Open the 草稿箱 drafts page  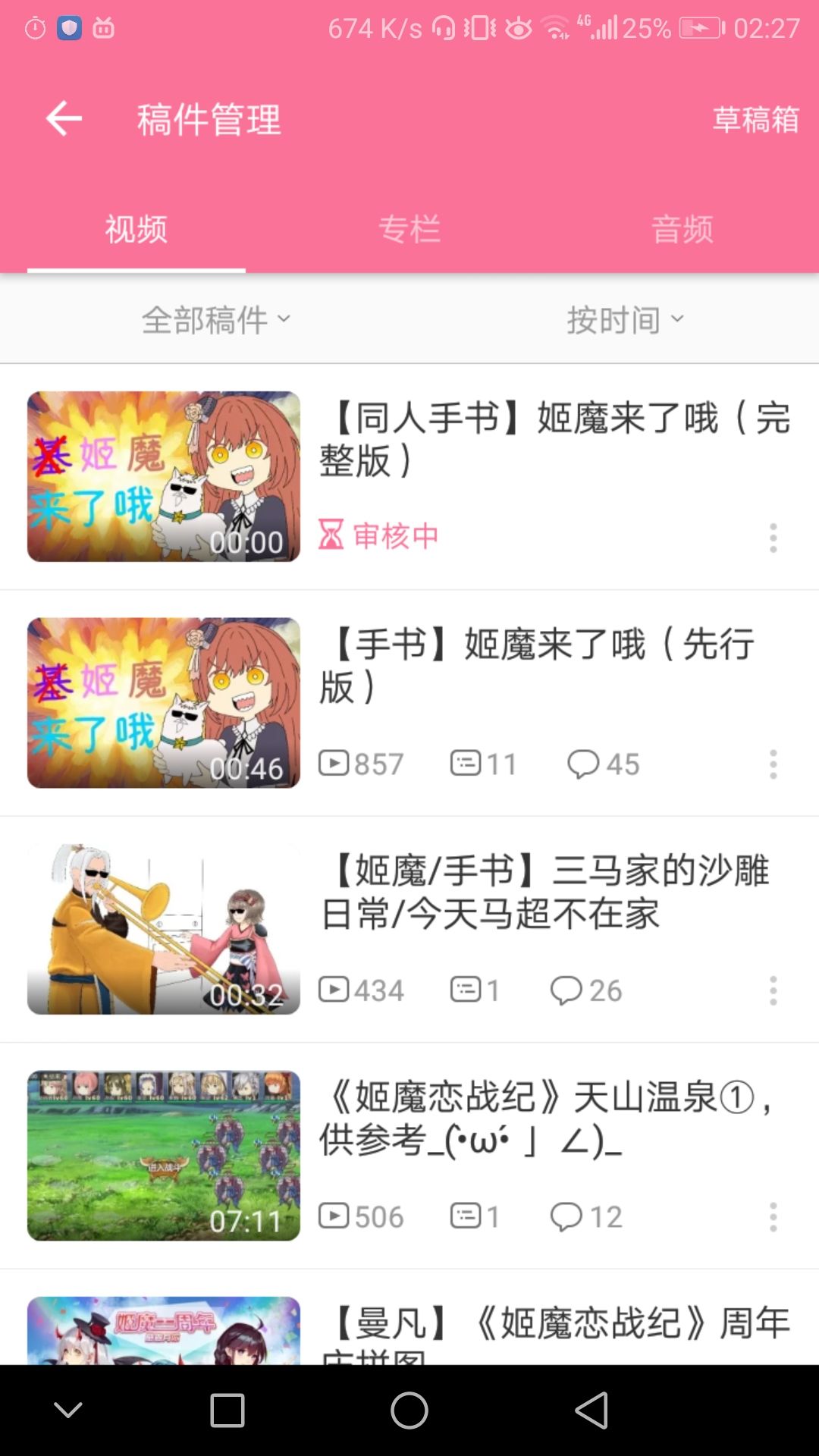coord(756,119)
